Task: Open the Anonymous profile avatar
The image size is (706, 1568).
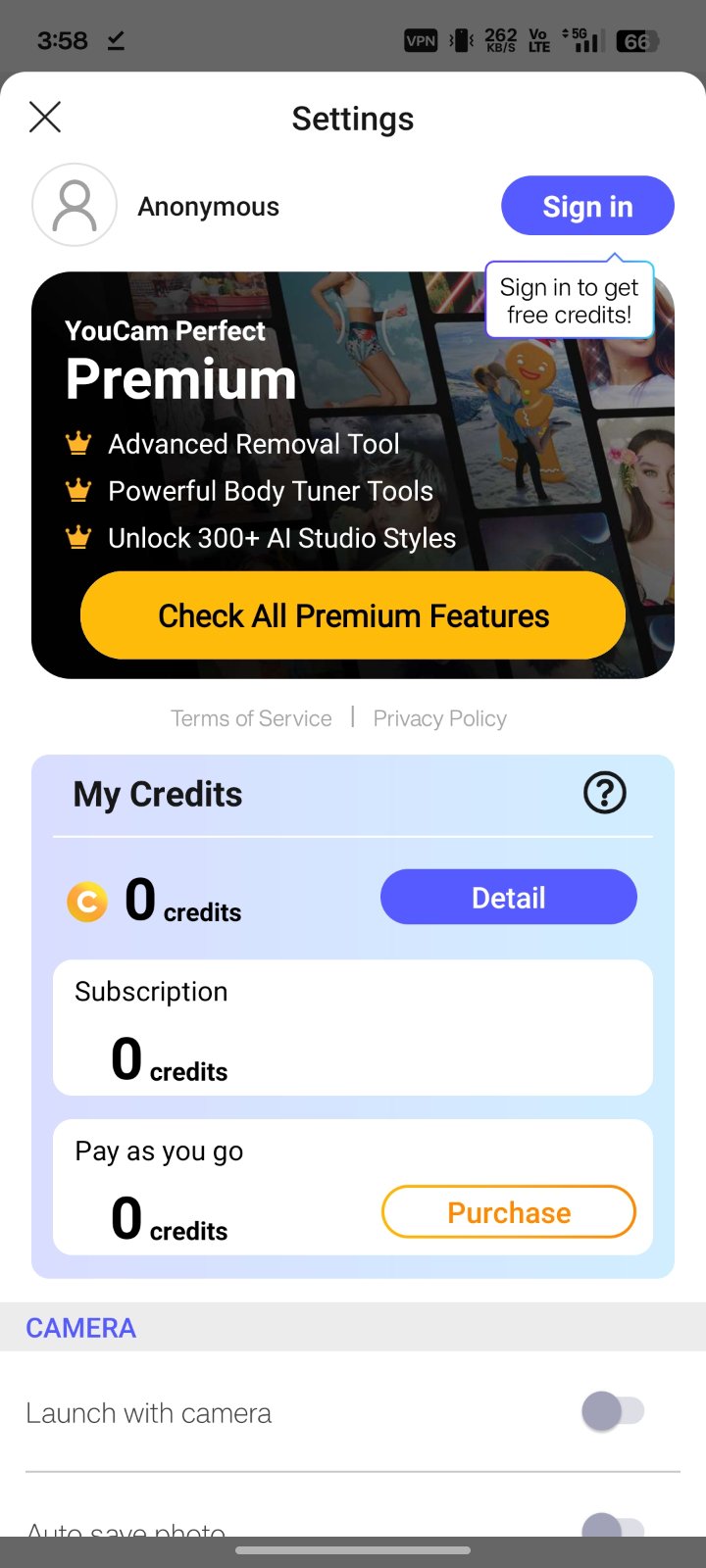Action: tap(75, 205)
